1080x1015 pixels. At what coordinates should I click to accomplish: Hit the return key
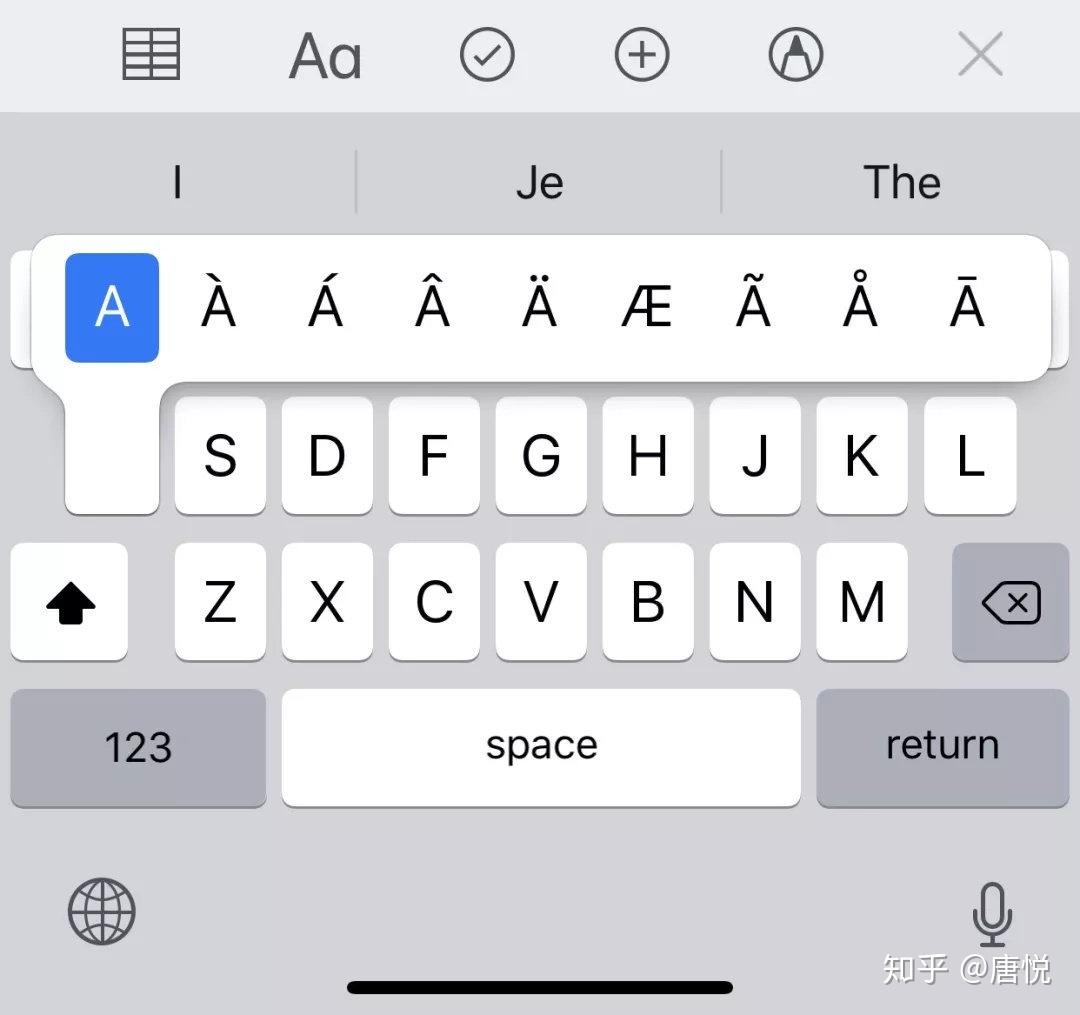(x=942, y=747)
